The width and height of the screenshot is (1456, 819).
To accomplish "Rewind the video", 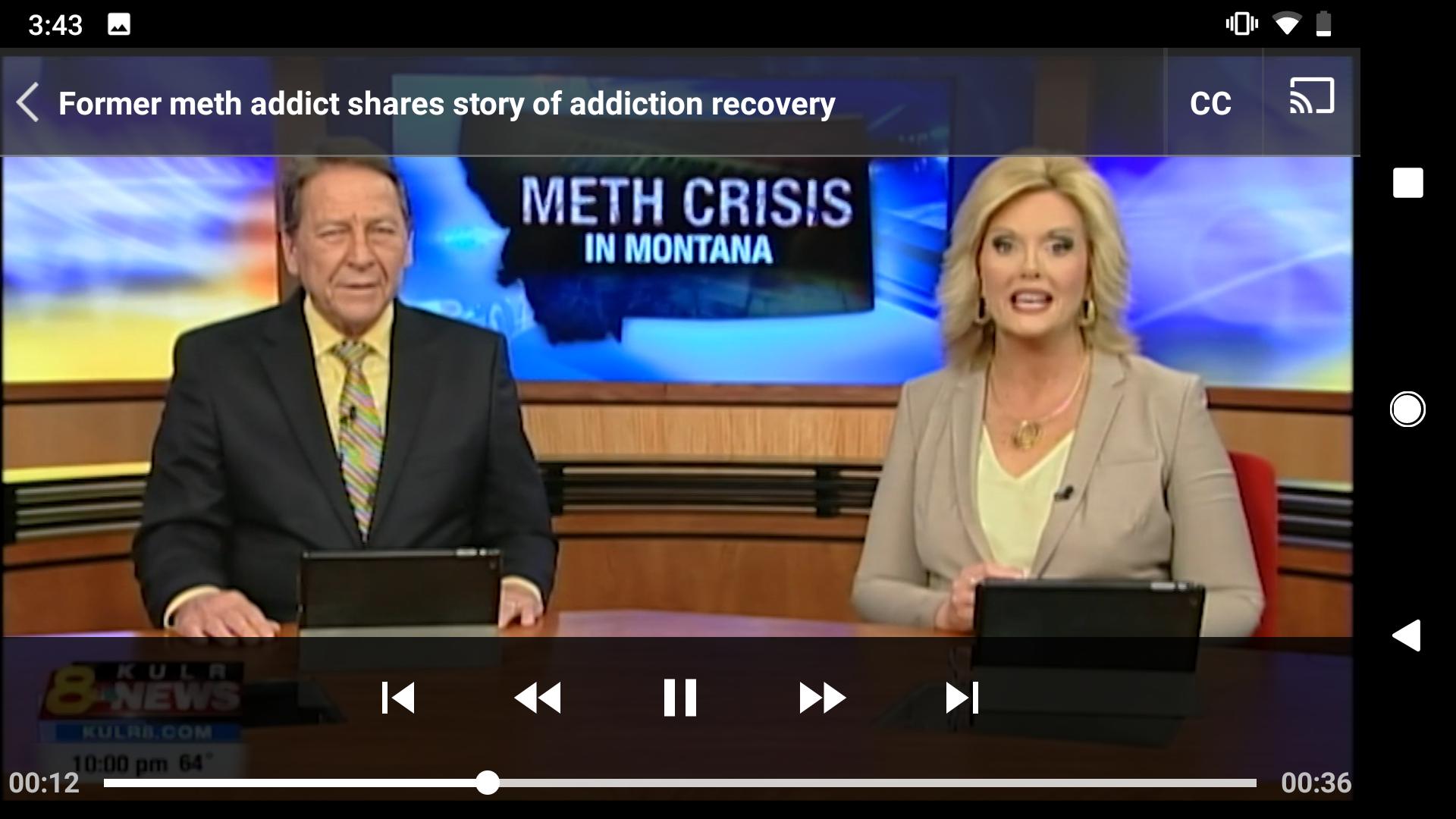I will 538,698.
